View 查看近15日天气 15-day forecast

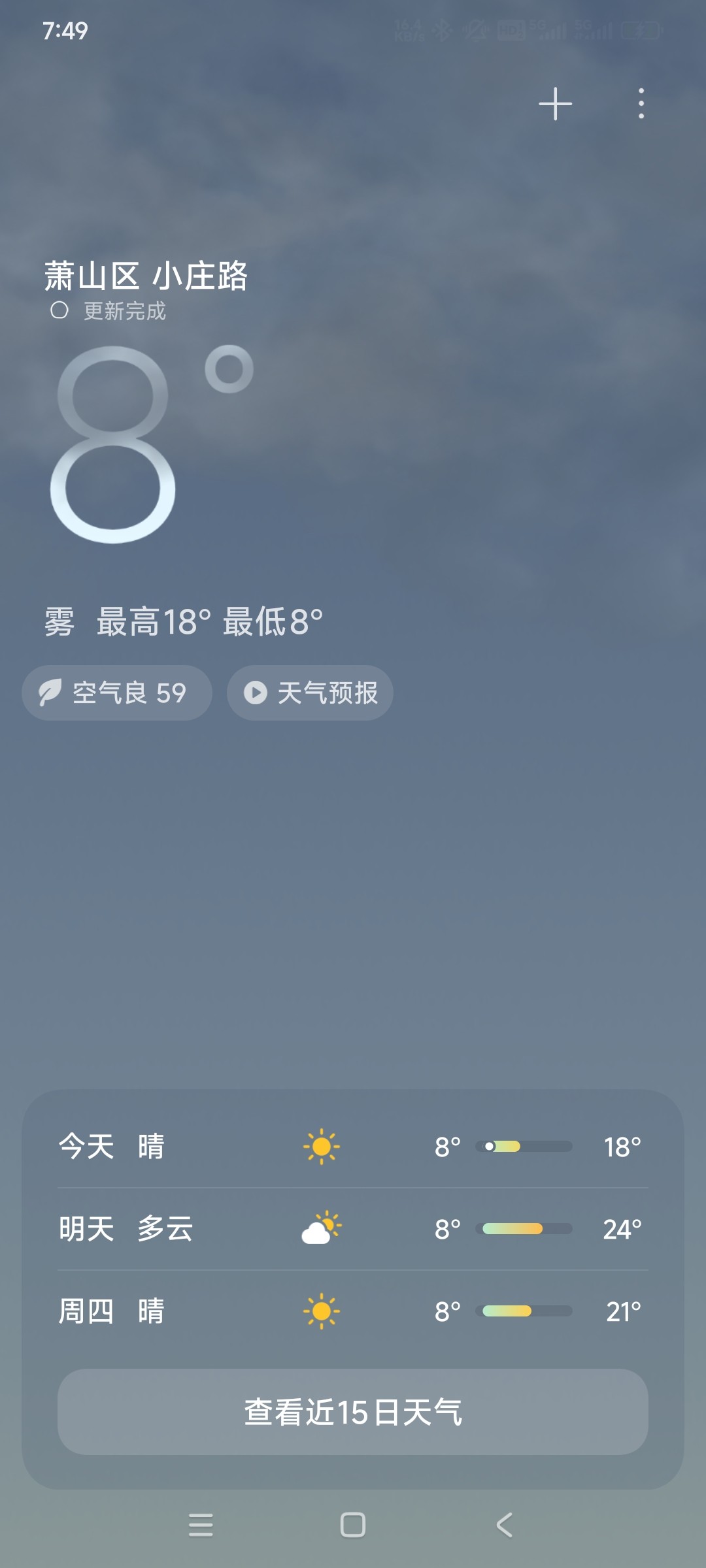(x=353, y=1412)
